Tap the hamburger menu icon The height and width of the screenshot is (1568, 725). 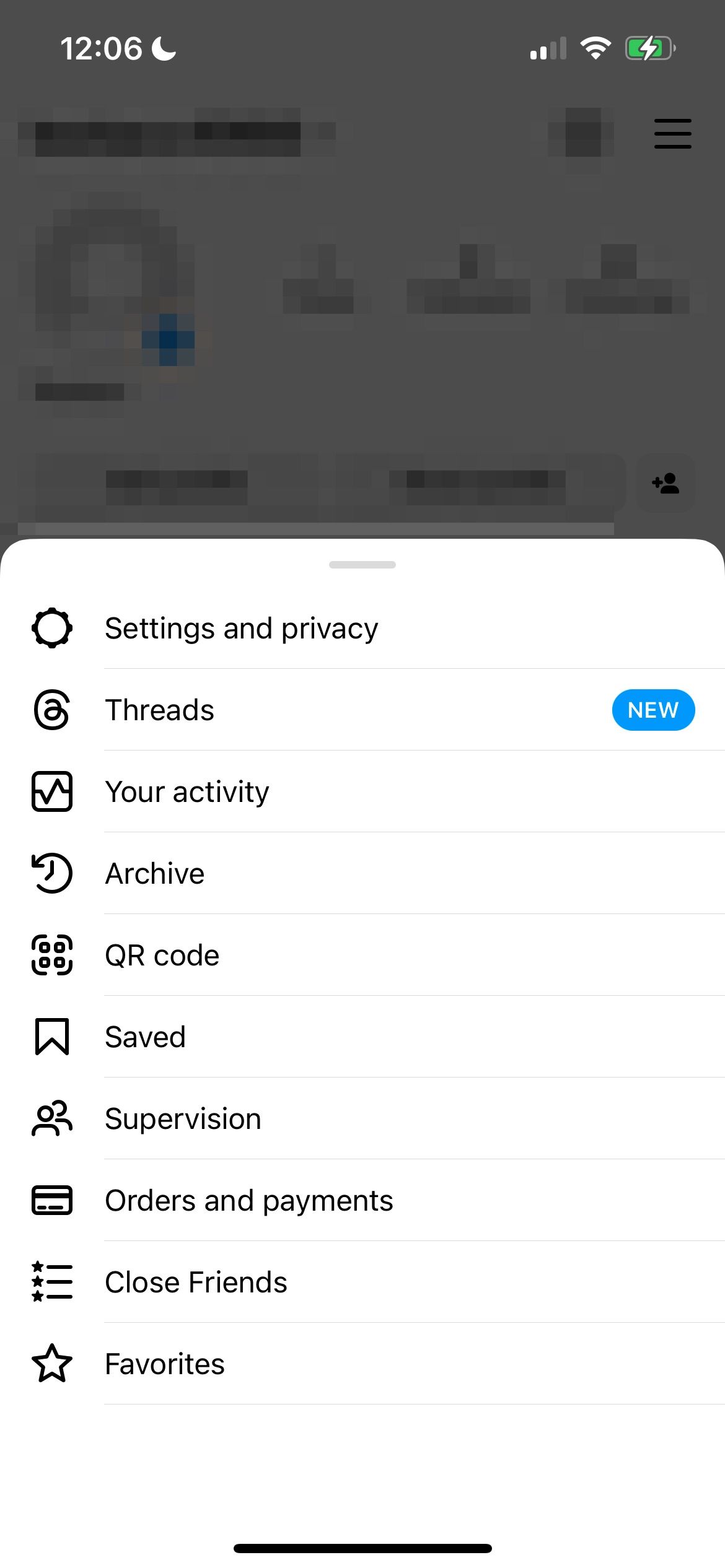point(672,134)
